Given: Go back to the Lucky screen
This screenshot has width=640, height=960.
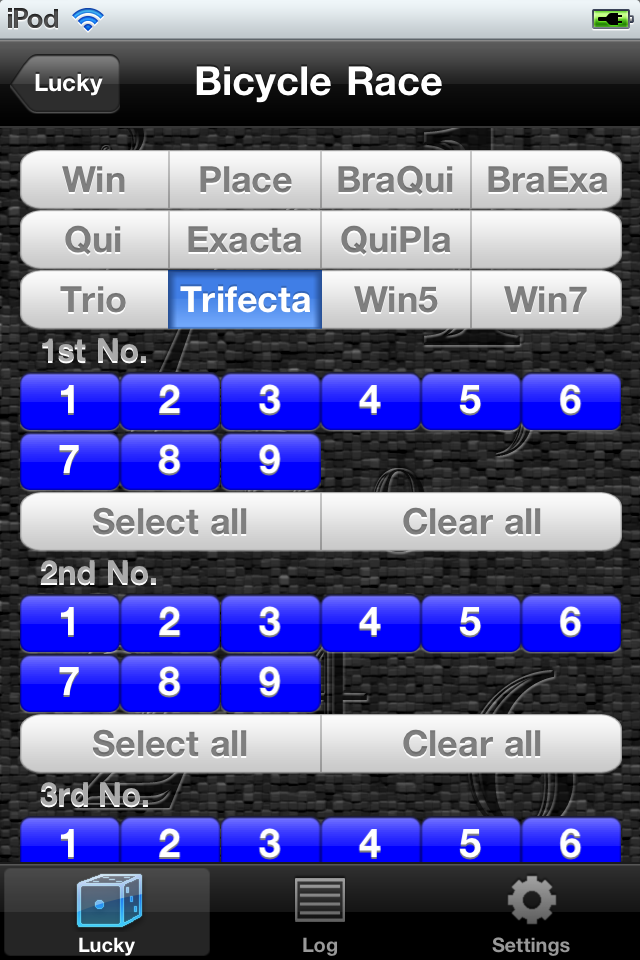Looking at the screenshot, I should click(66, 83).
